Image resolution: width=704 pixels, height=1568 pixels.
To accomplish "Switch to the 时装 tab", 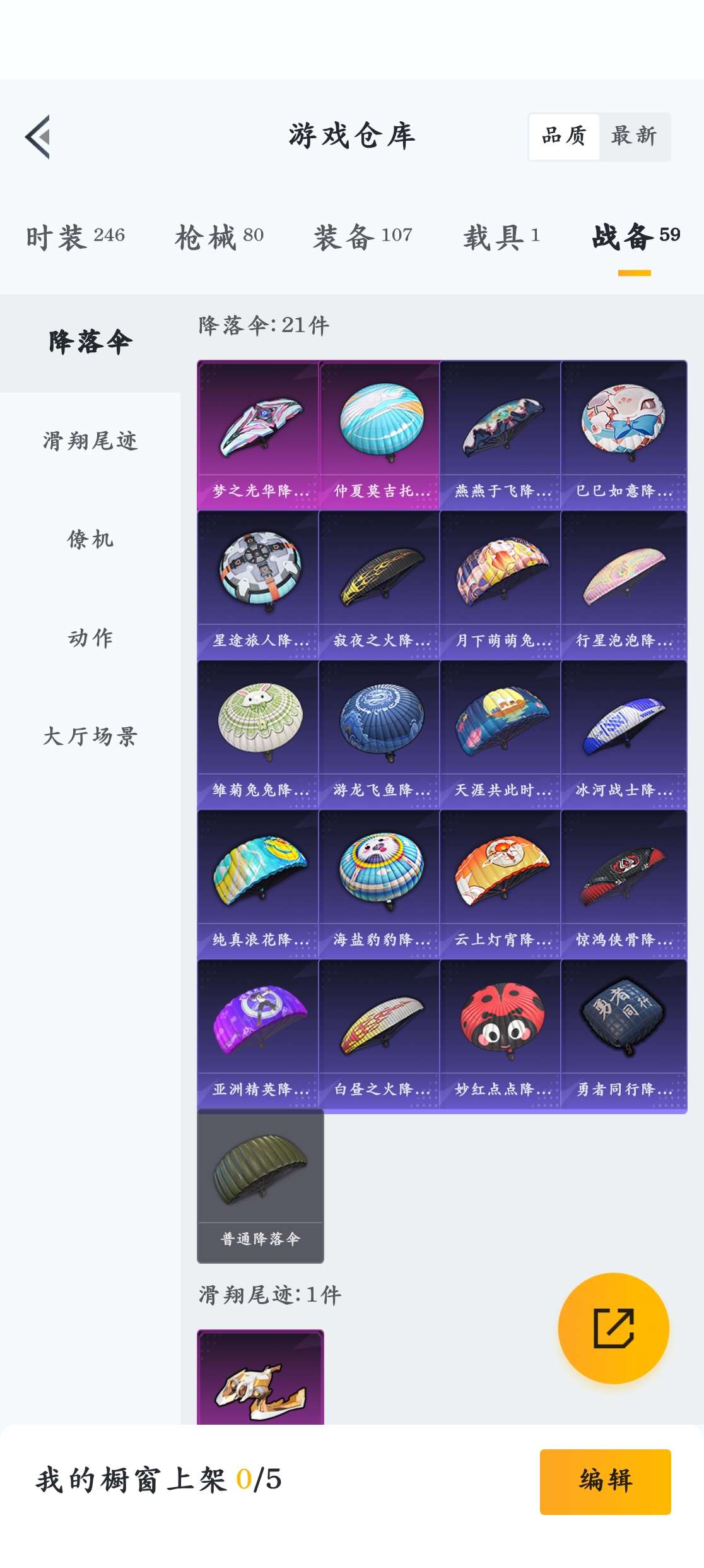I will pos(75,237).
